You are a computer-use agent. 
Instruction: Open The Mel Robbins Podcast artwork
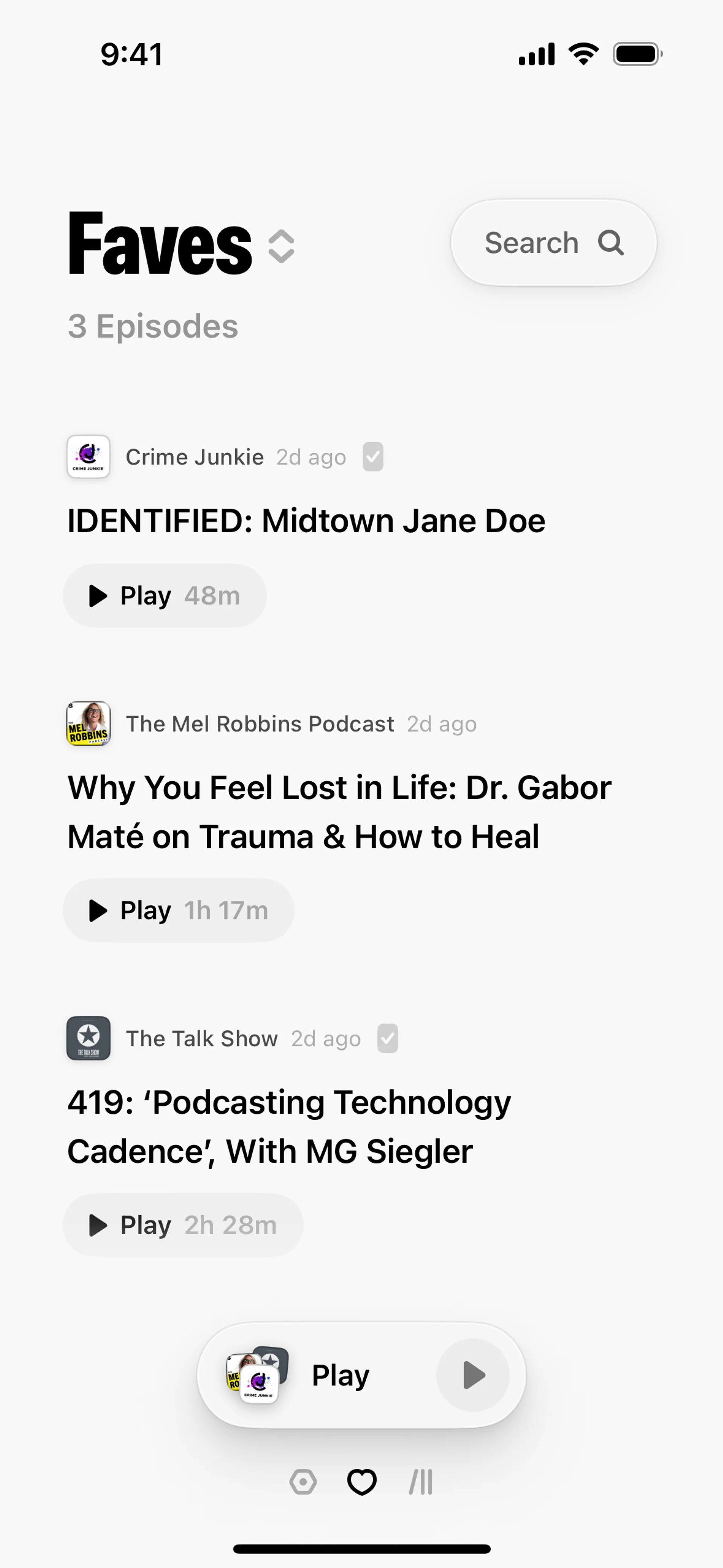pyautogui.click(x=88, y=723)
